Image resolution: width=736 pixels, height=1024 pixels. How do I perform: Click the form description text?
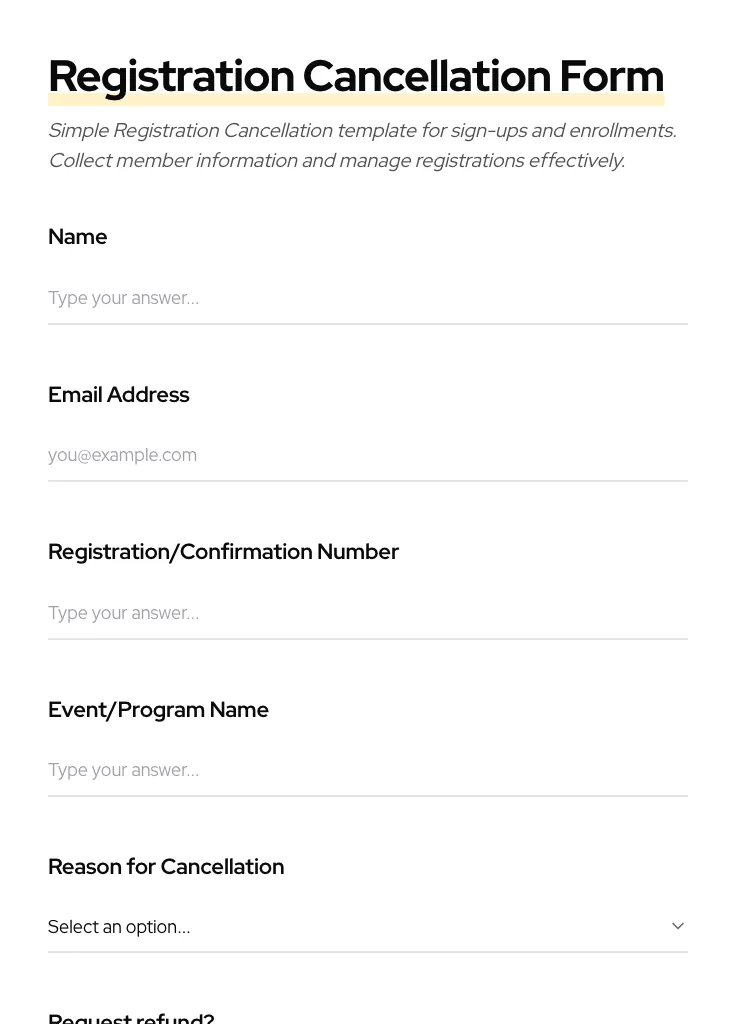point(362,145)
